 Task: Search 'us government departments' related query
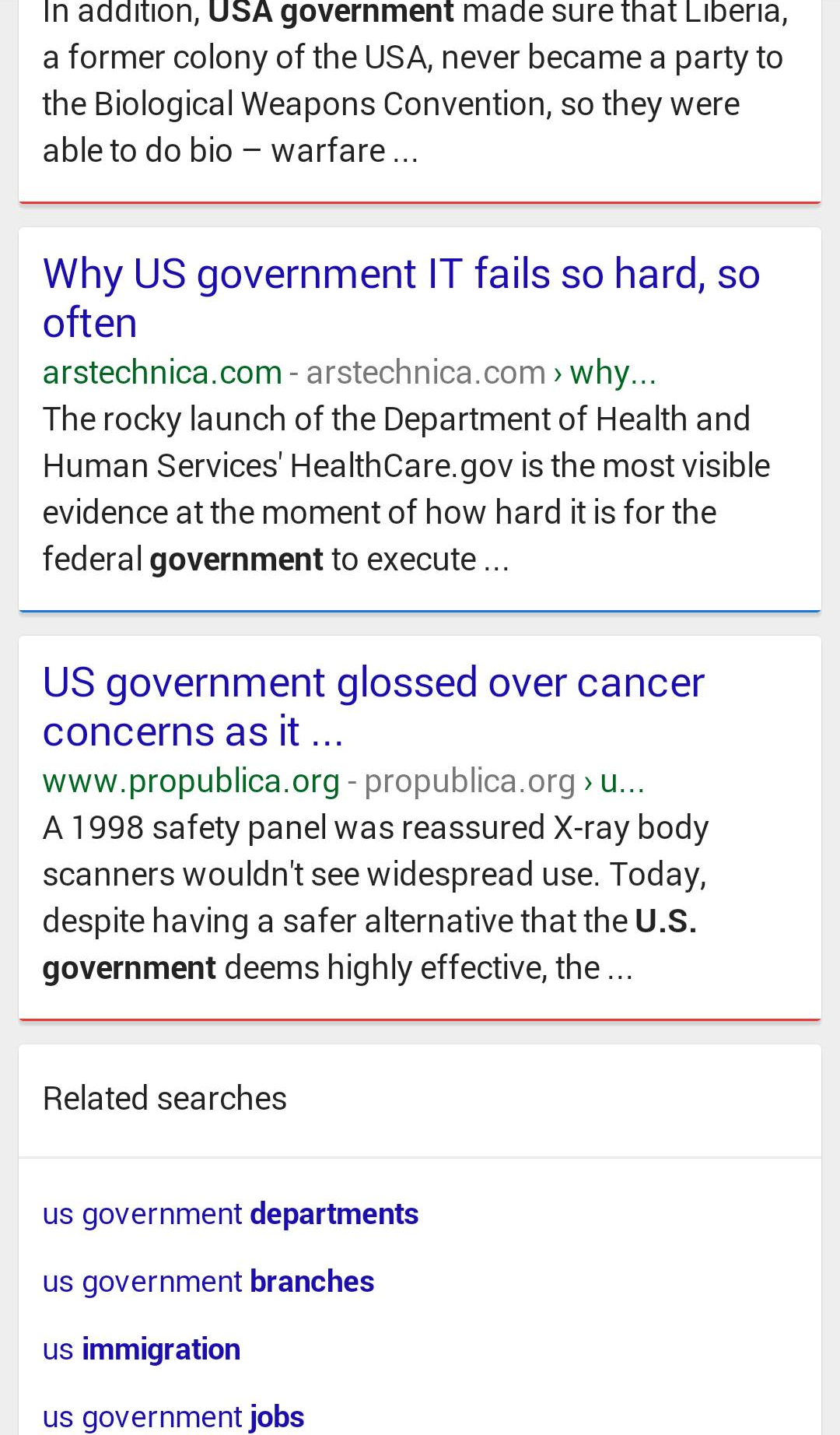click(x=230, y=1214)
